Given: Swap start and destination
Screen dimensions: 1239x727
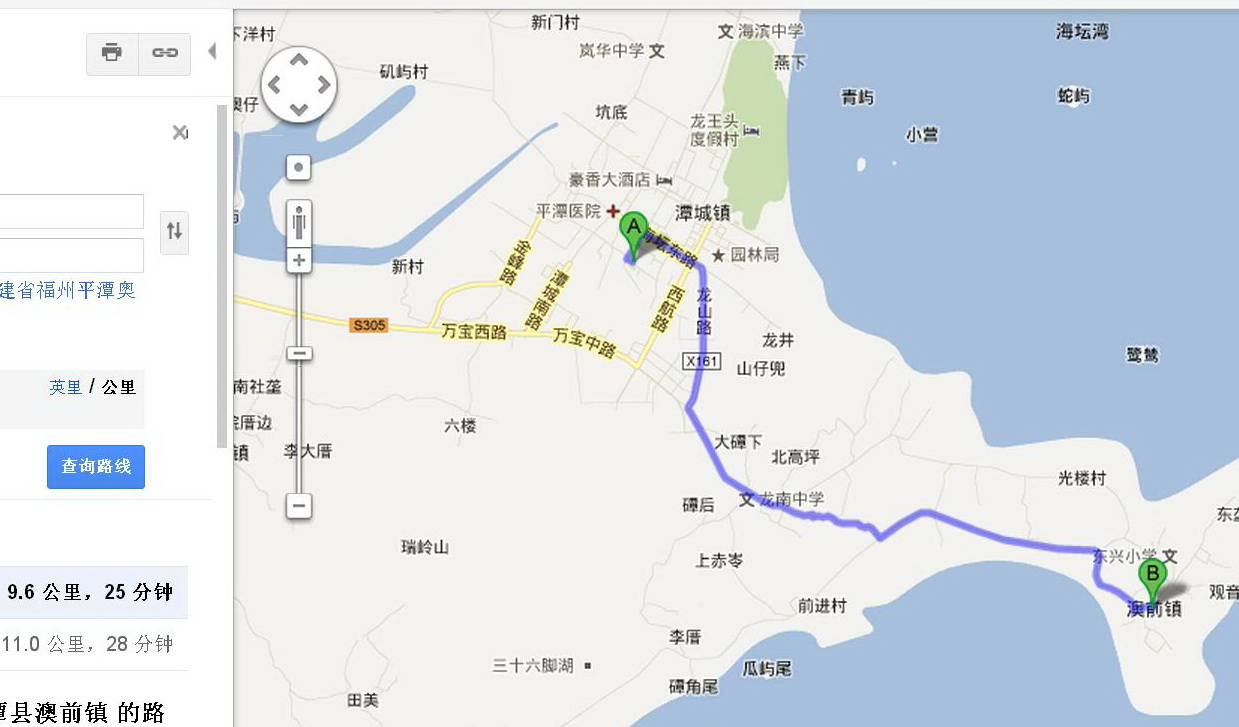Looking at the screenshot, I should 175,231.
